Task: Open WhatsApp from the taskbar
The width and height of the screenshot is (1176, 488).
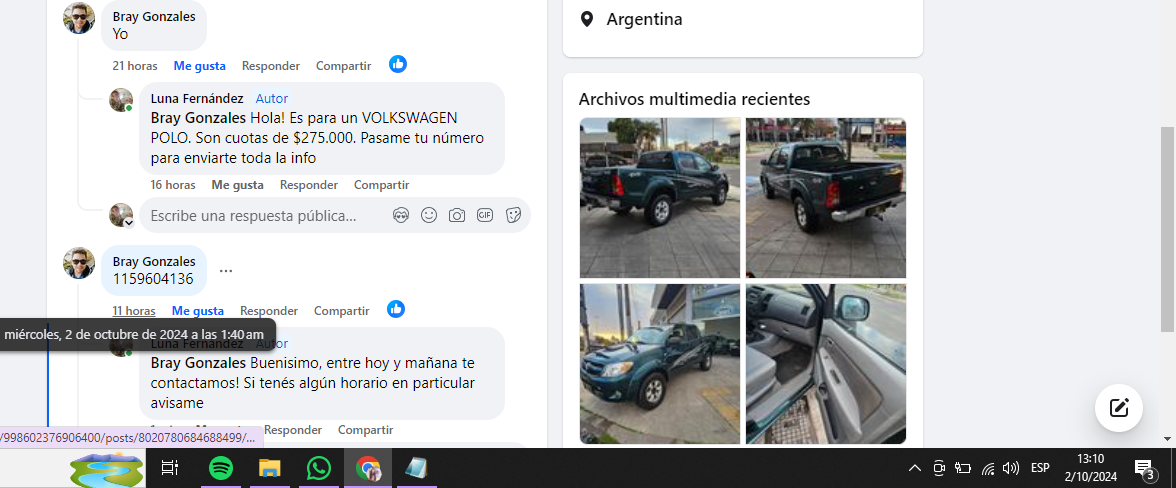Action: [x=318, y=467]
